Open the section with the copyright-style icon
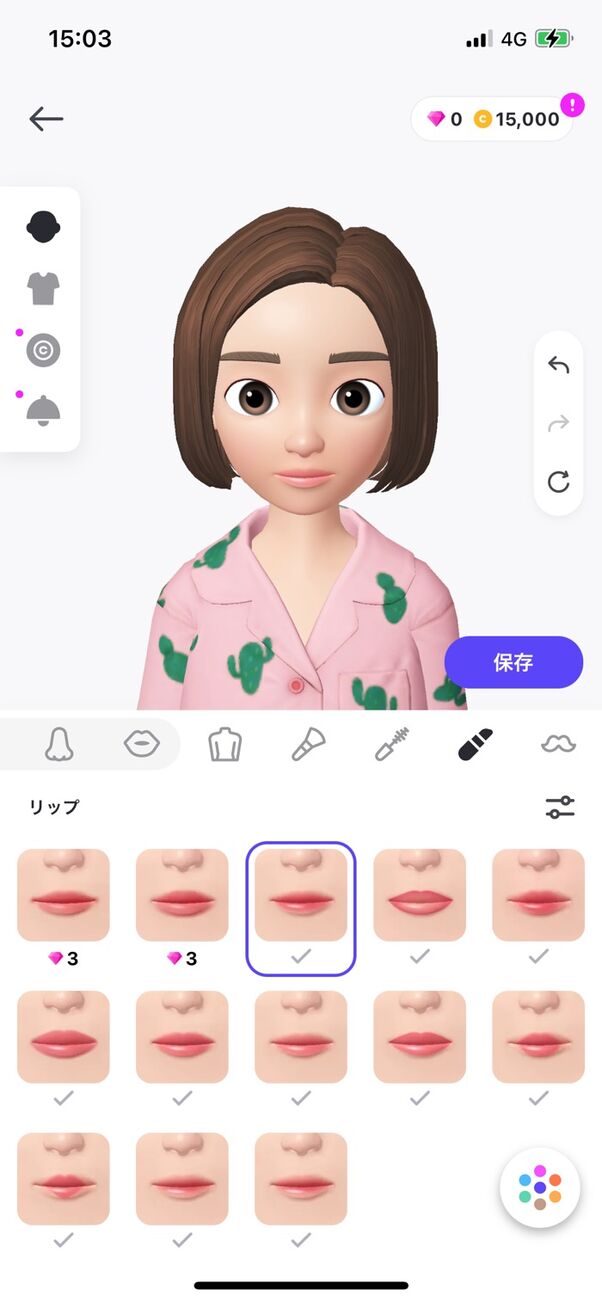The width and height of the screenshot is (602, 1302). click(43, 350)
